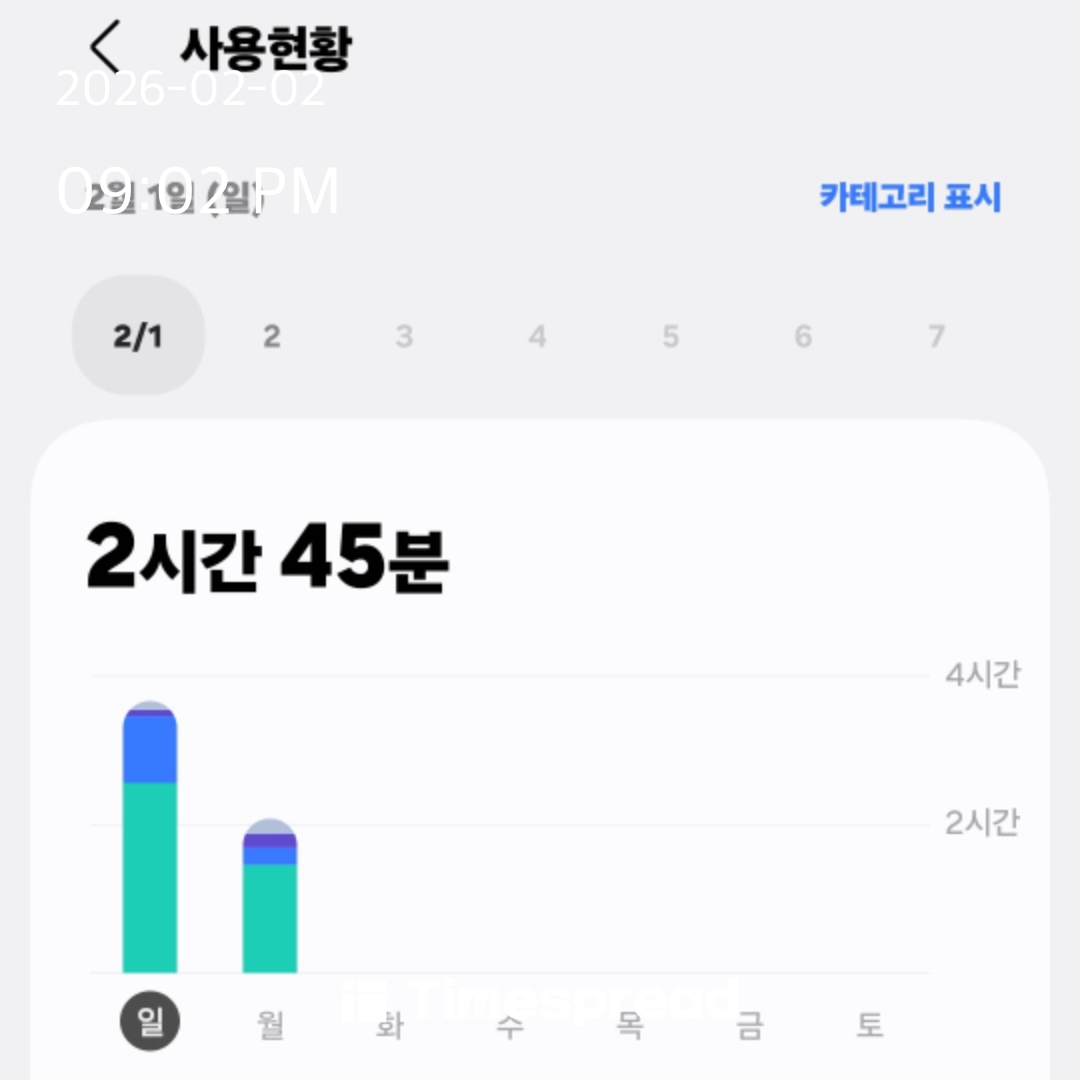Tap the 카테고리 표시 link
The width and height of the screenshot is (1080, 1080).
point(909,196)
